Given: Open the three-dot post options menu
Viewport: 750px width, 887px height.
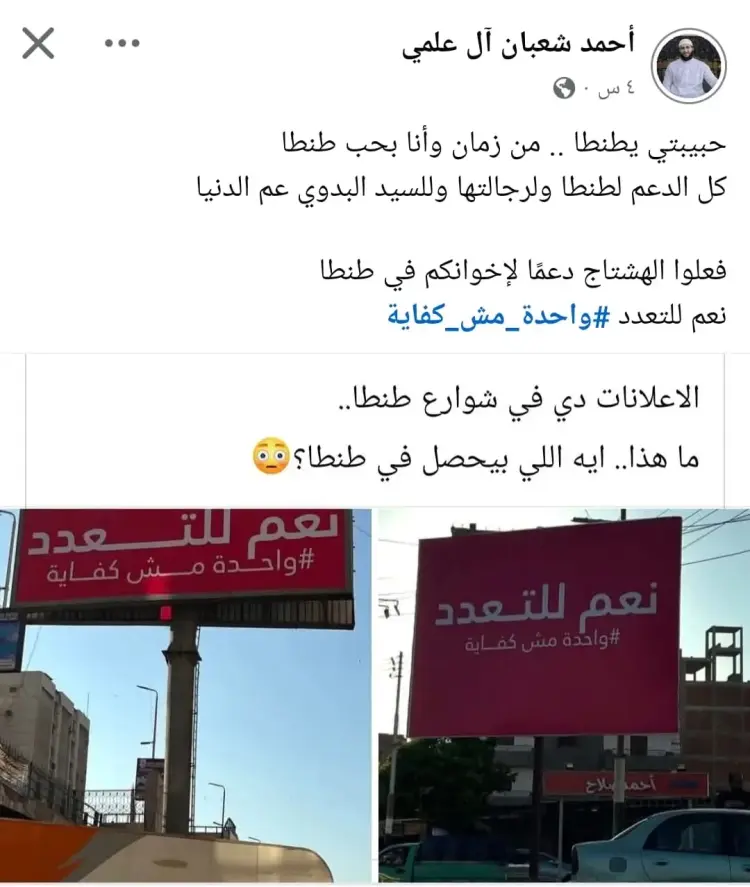Looking at the screenshot, I should pos(122,44).
